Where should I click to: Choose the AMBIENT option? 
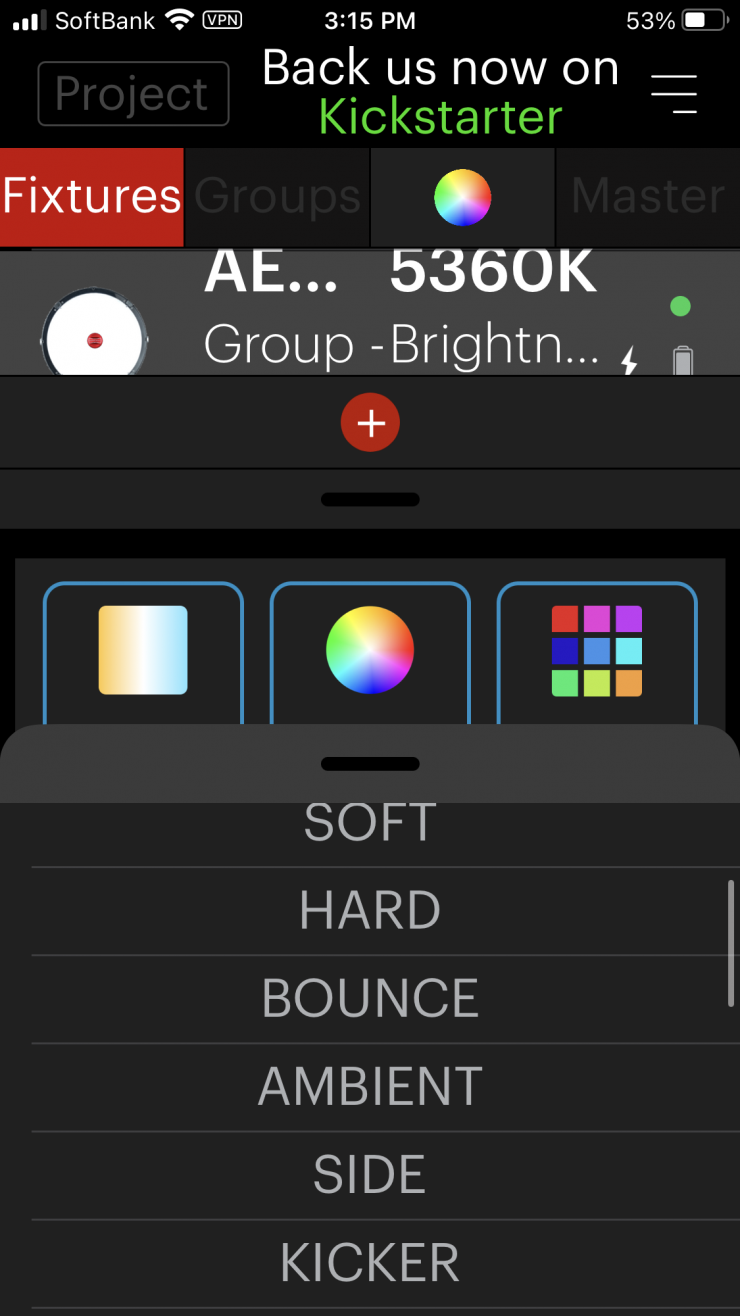(x=370, y=1087)
